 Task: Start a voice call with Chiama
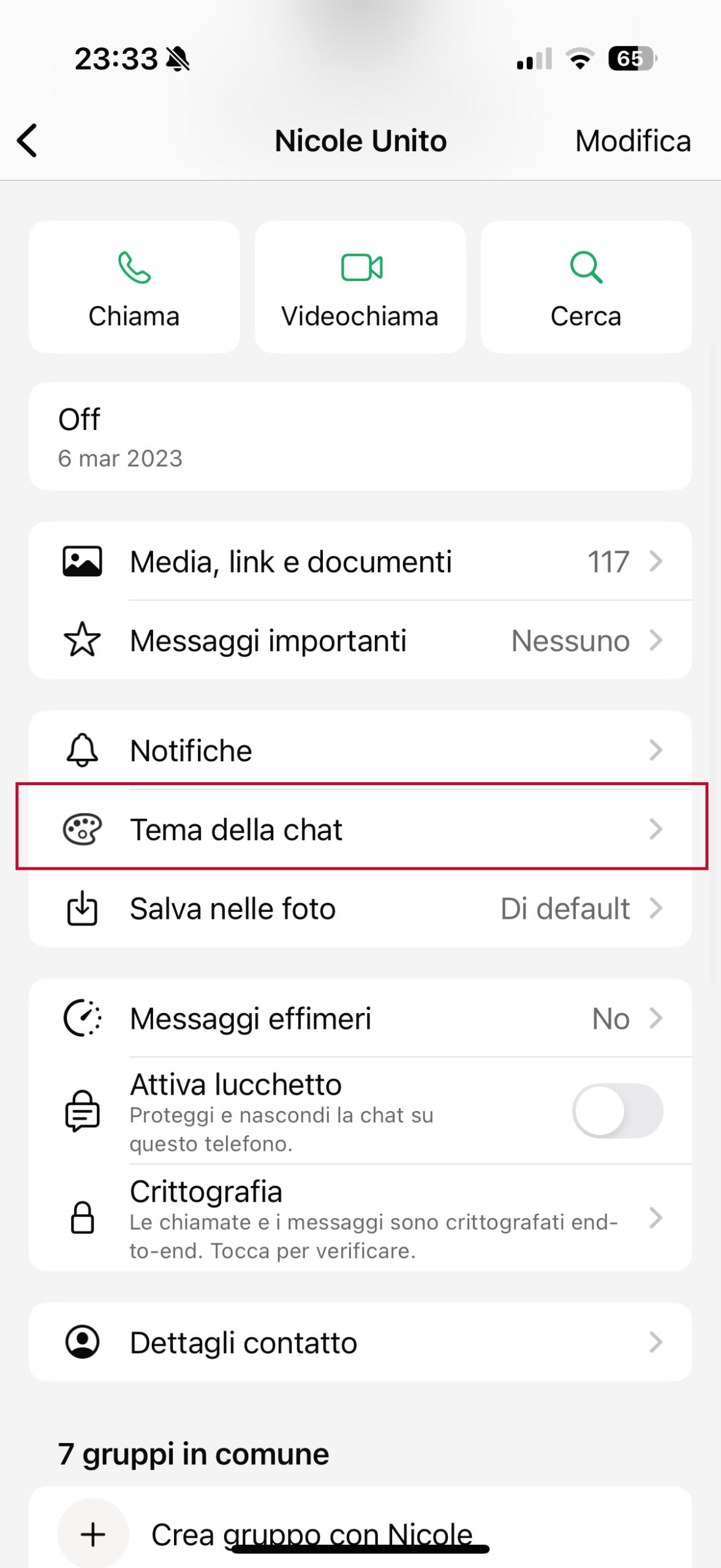click(x=134, y=287)
